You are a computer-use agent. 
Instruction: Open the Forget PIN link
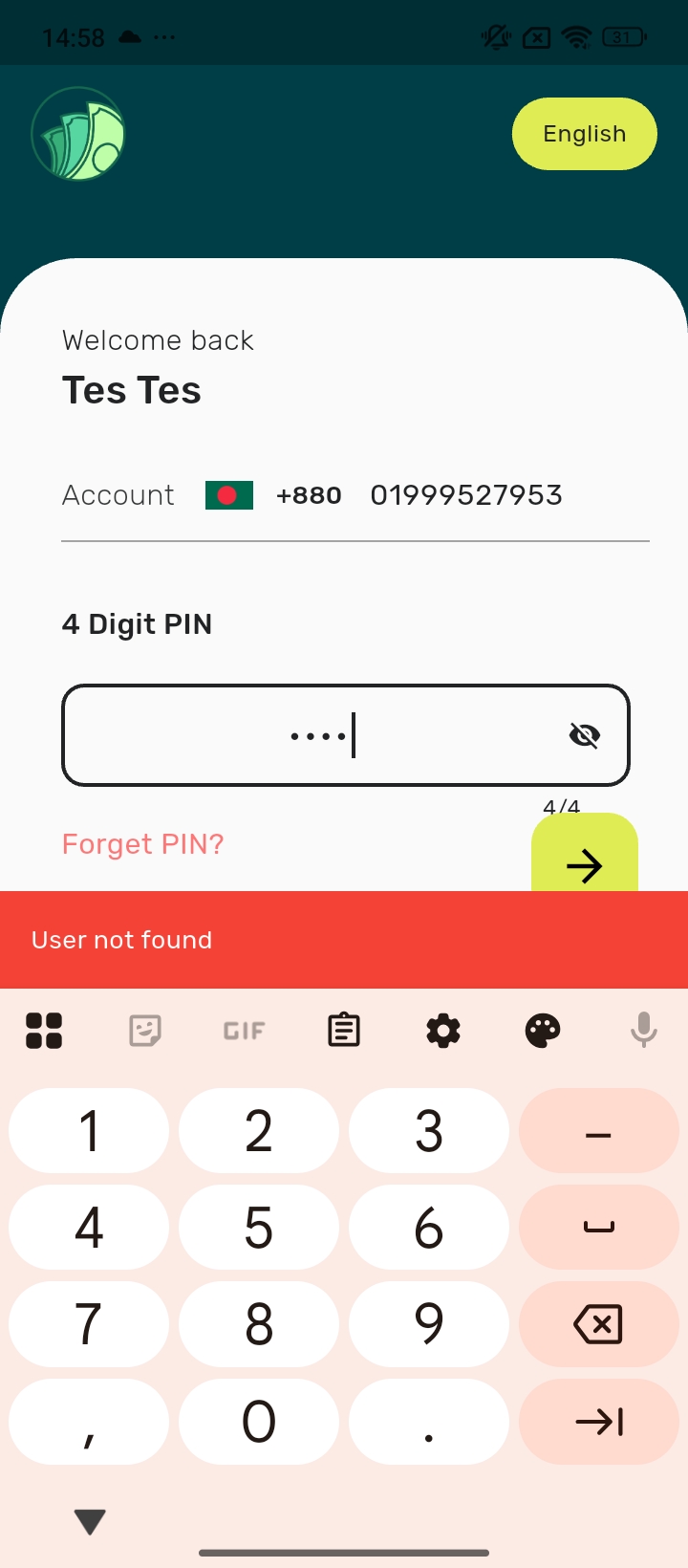[x=141, y=844]
